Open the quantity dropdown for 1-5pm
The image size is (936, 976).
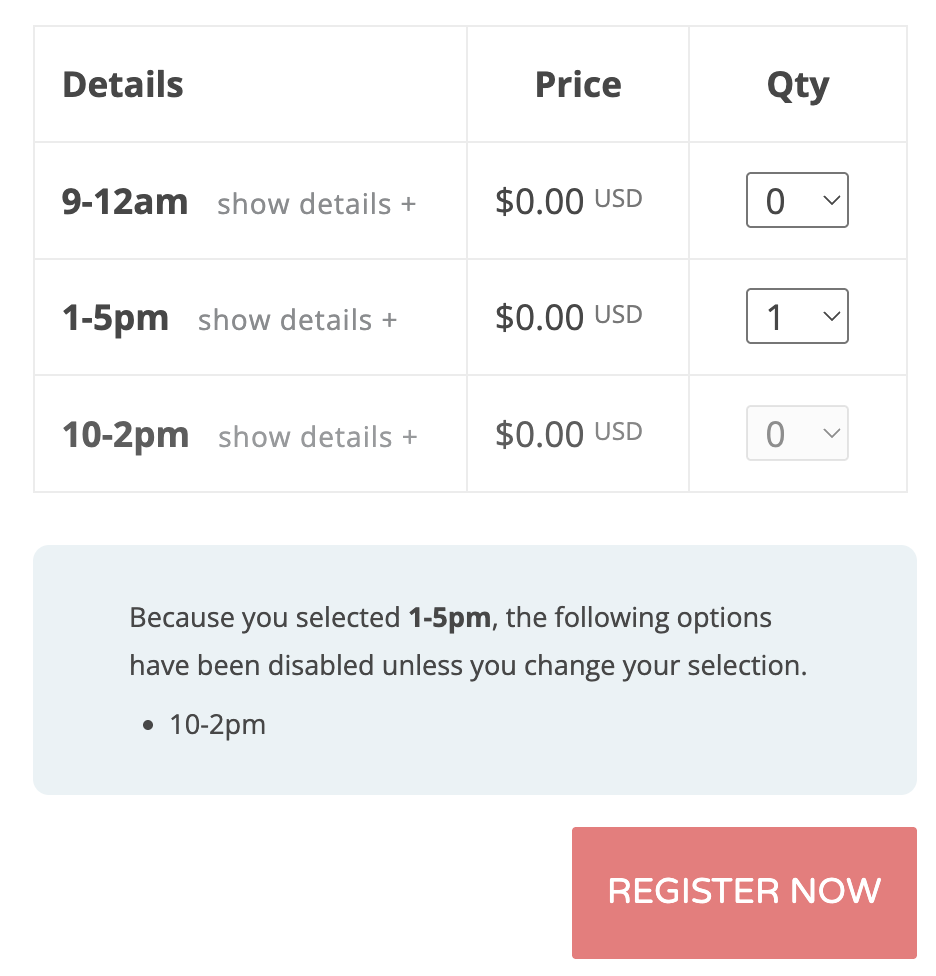click(x=797, y=317)
